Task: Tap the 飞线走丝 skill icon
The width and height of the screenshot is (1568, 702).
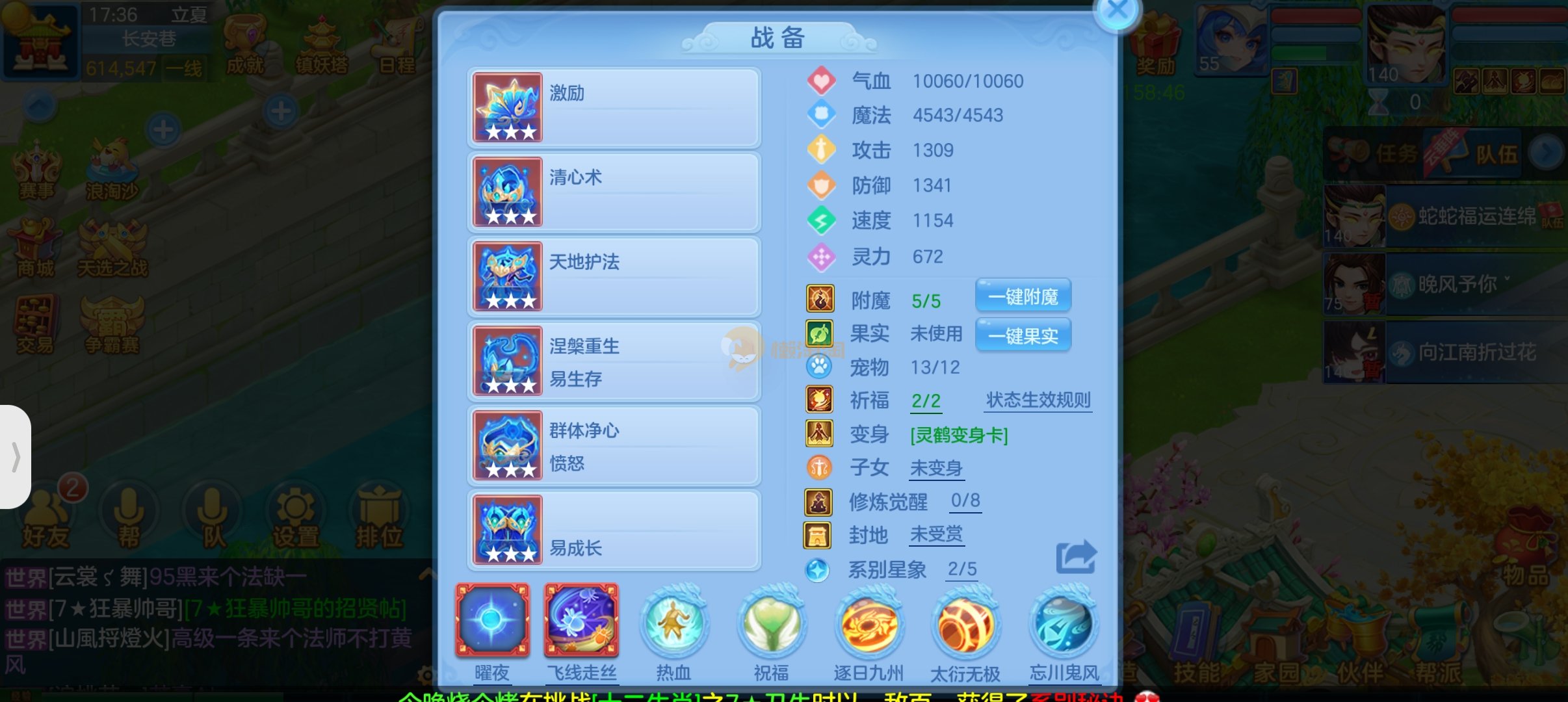Action: [581, 621]
